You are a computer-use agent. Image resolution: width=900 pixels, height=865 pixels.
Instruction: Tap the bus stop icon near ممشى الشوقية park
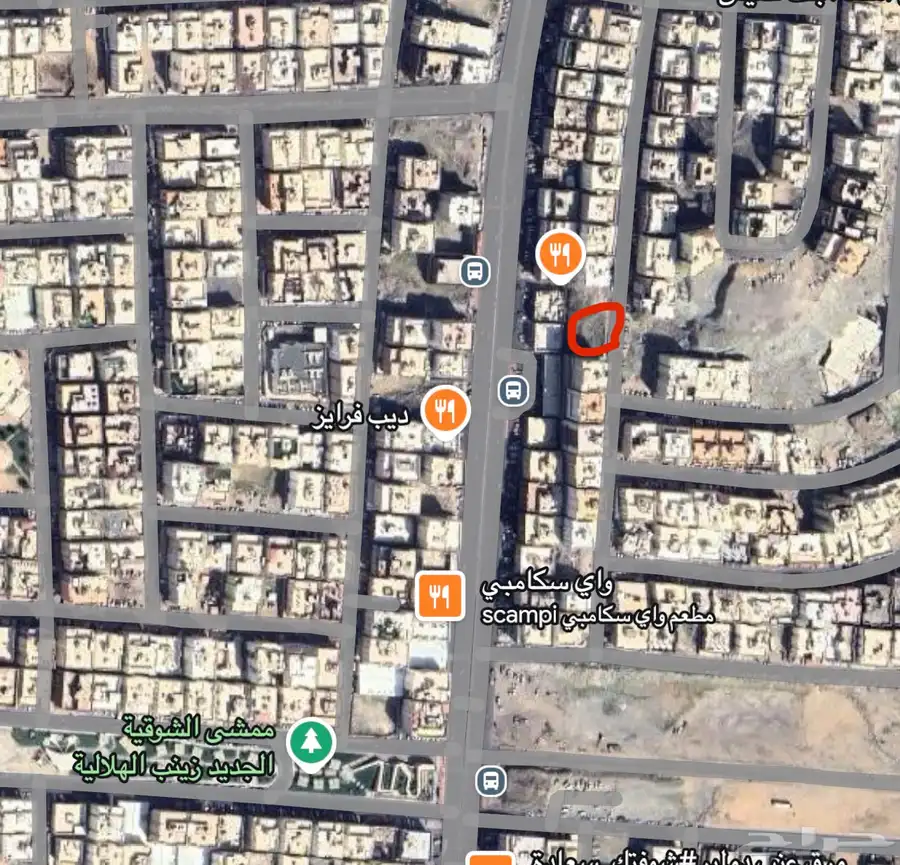pos(490,780)
